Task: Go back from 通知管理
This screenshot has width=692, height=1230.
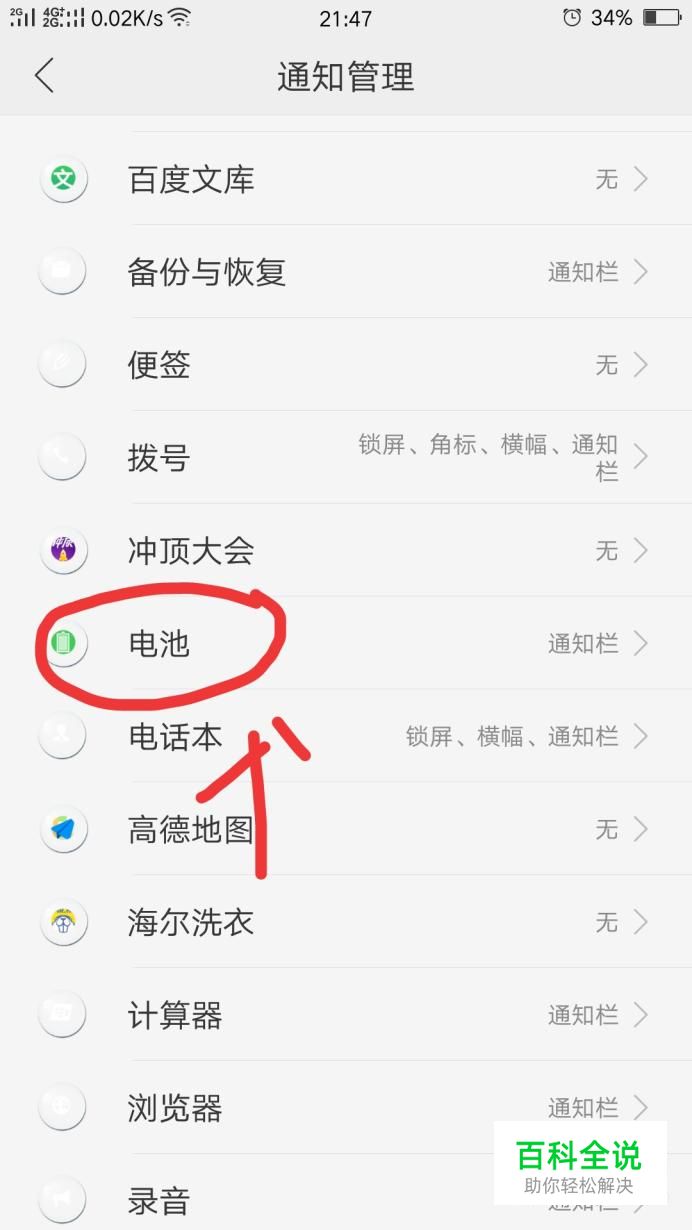Action: point(44,76)
